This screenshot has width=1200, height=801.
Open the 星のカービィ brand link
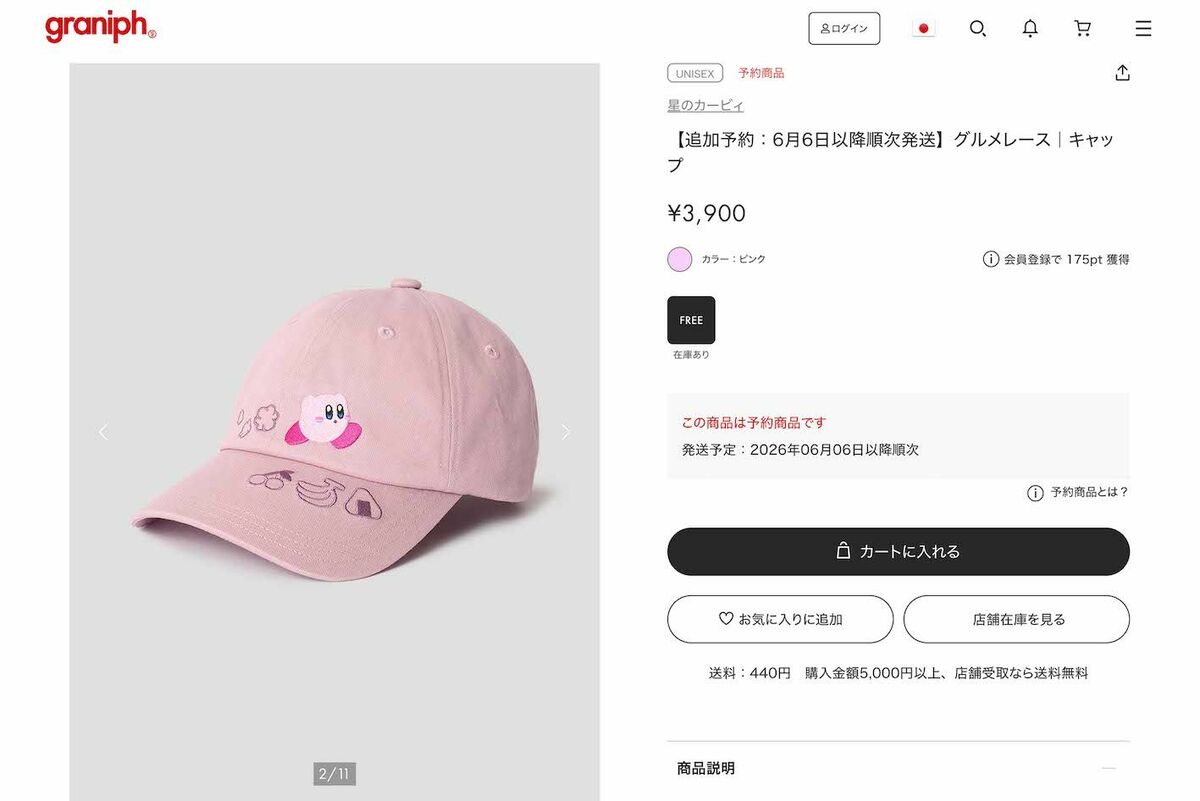click(x=705, y=105)
